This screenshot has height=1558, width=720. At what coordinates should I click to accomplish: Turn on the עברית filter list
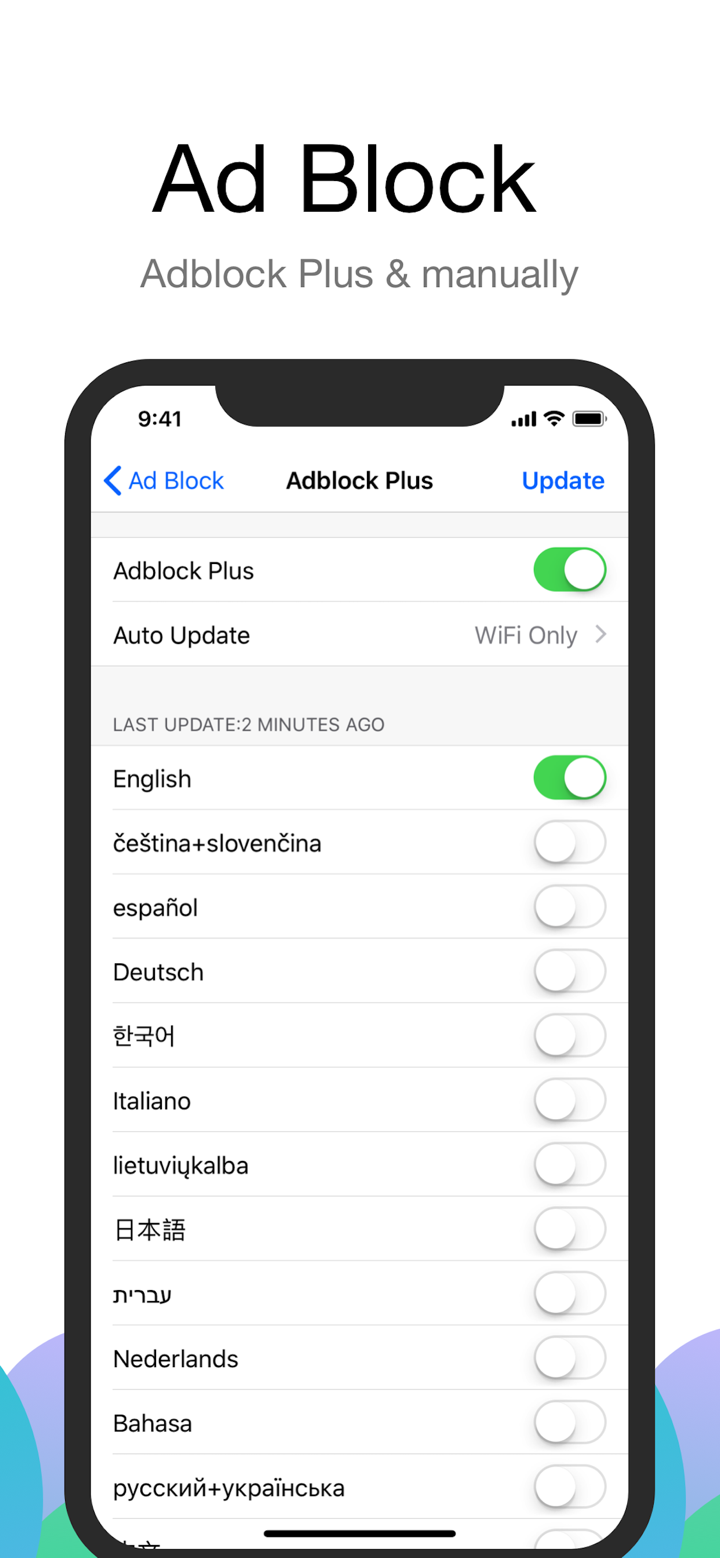pyautogui.click(x=570, y=1293)
